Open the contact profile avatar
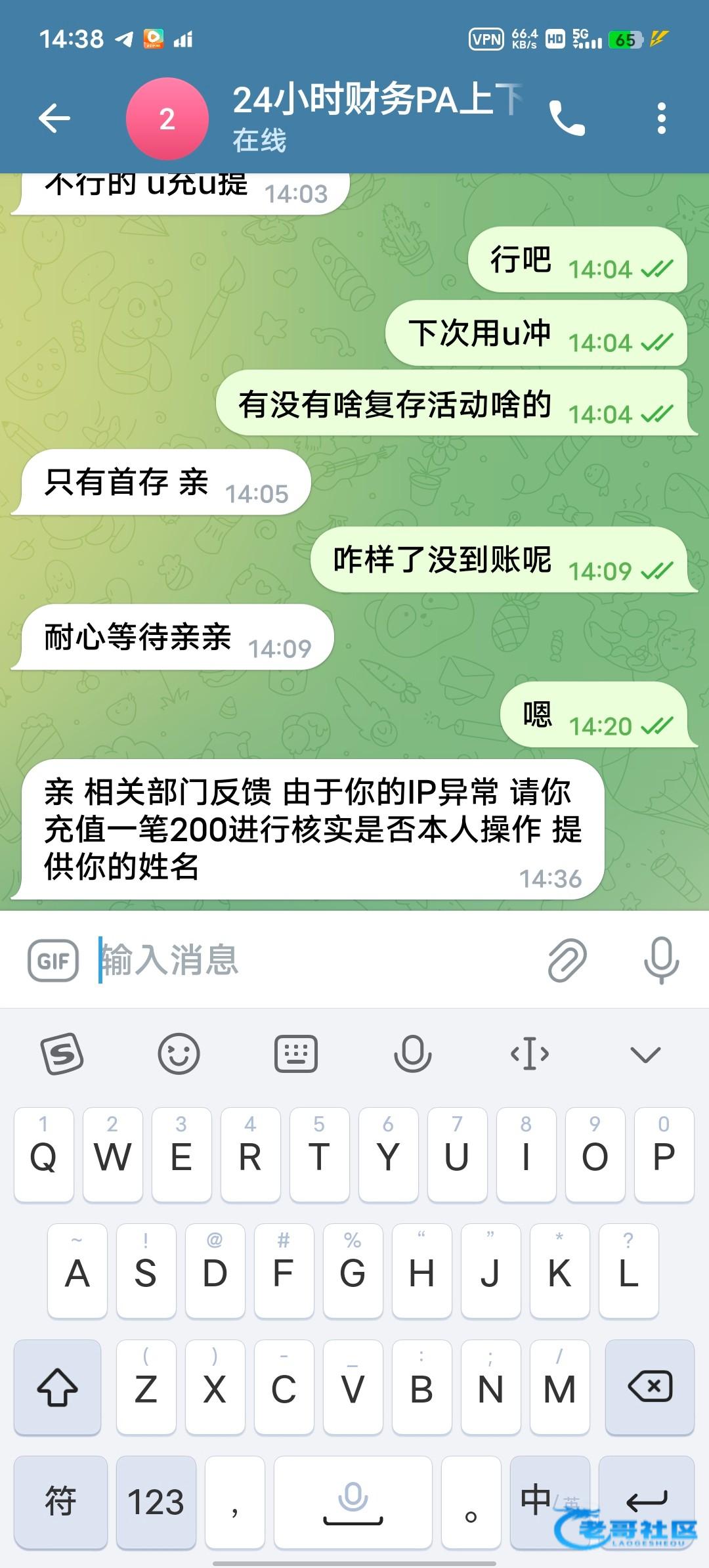This screenshot has height=1568, width=709. [x=167, y=119]
